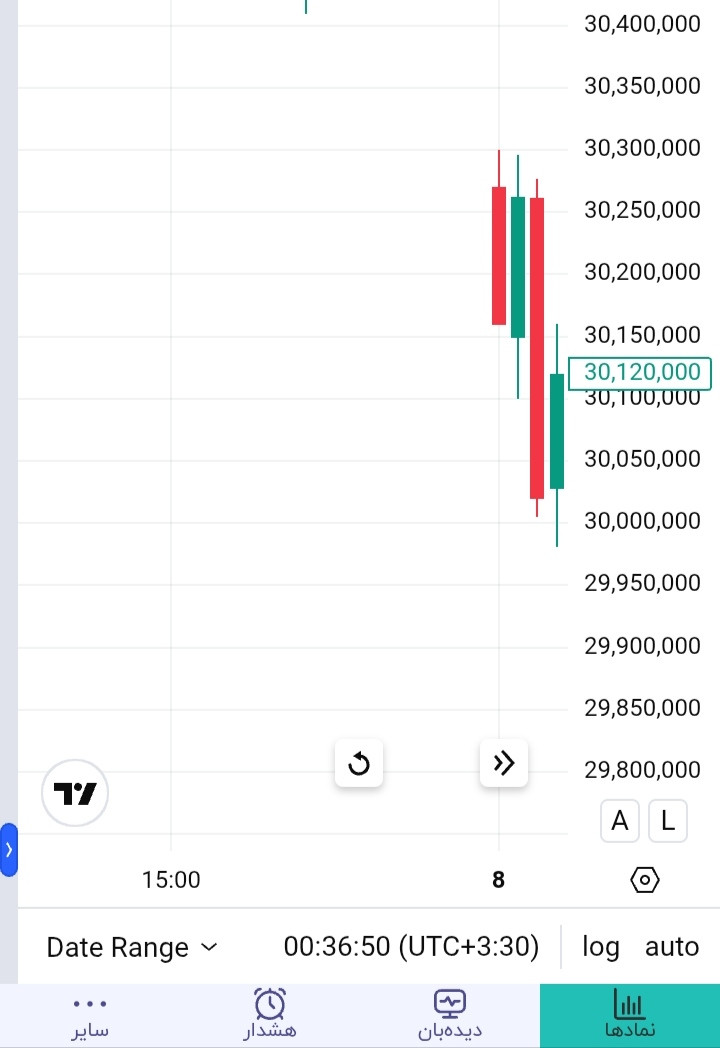
Task: Enable the auto scale option
Action: 672,947
